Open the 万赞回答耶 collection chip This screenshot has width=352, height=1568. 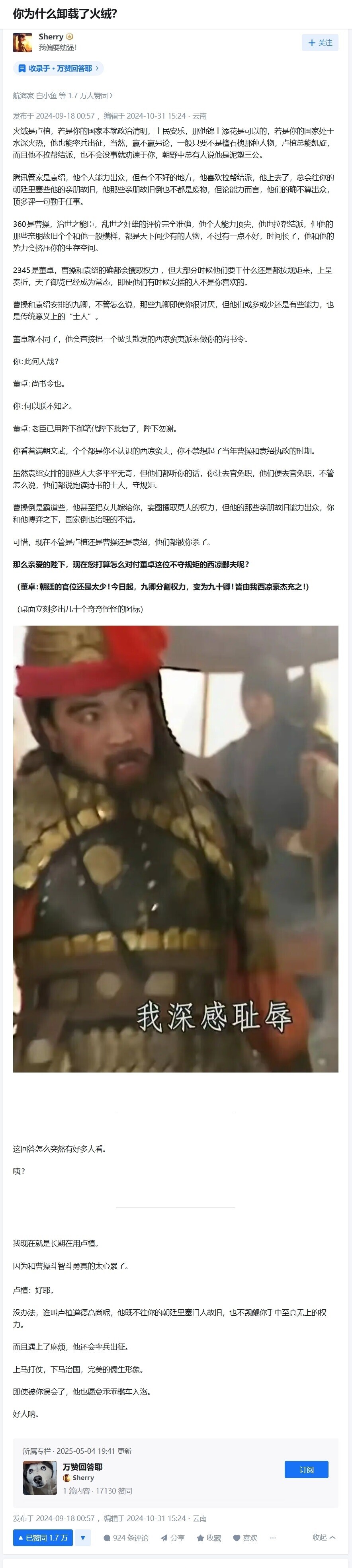pyautogui.click(x=59, y=68)
